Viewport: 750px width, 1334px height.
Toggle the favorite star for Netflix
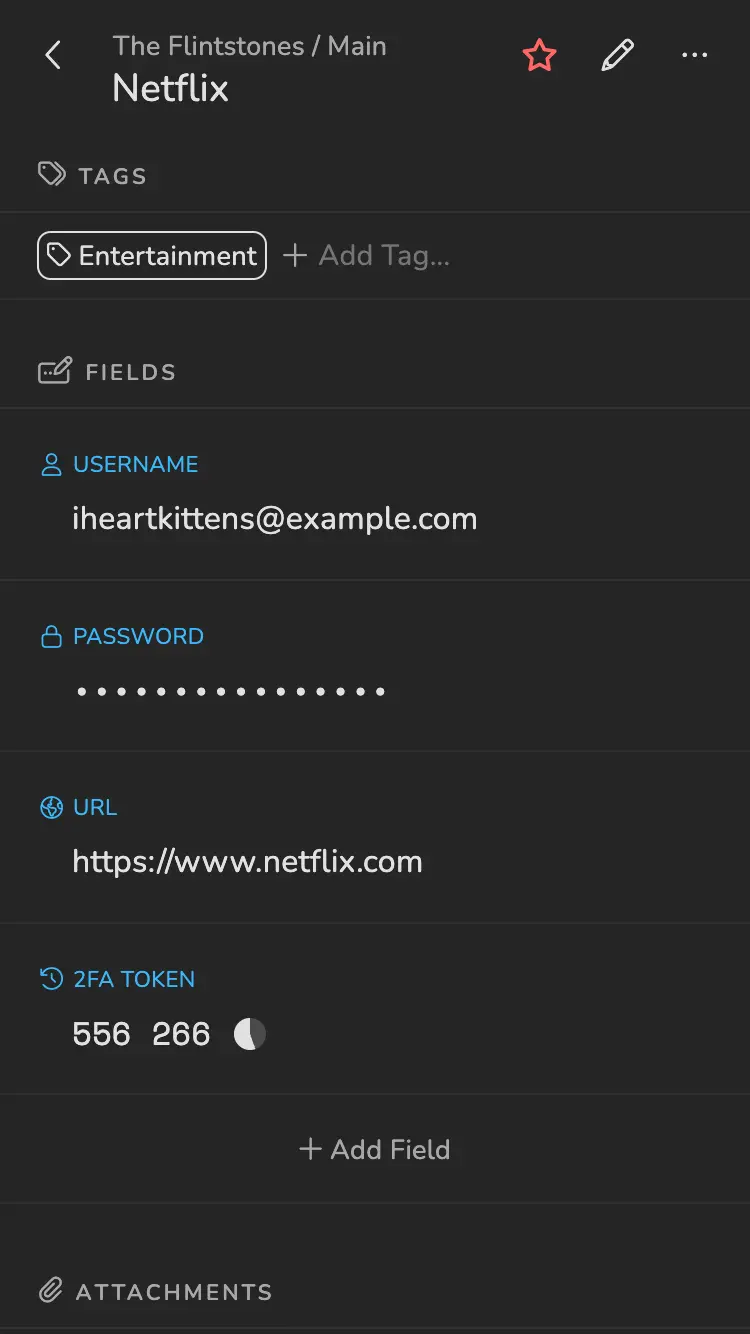(539, 56)
